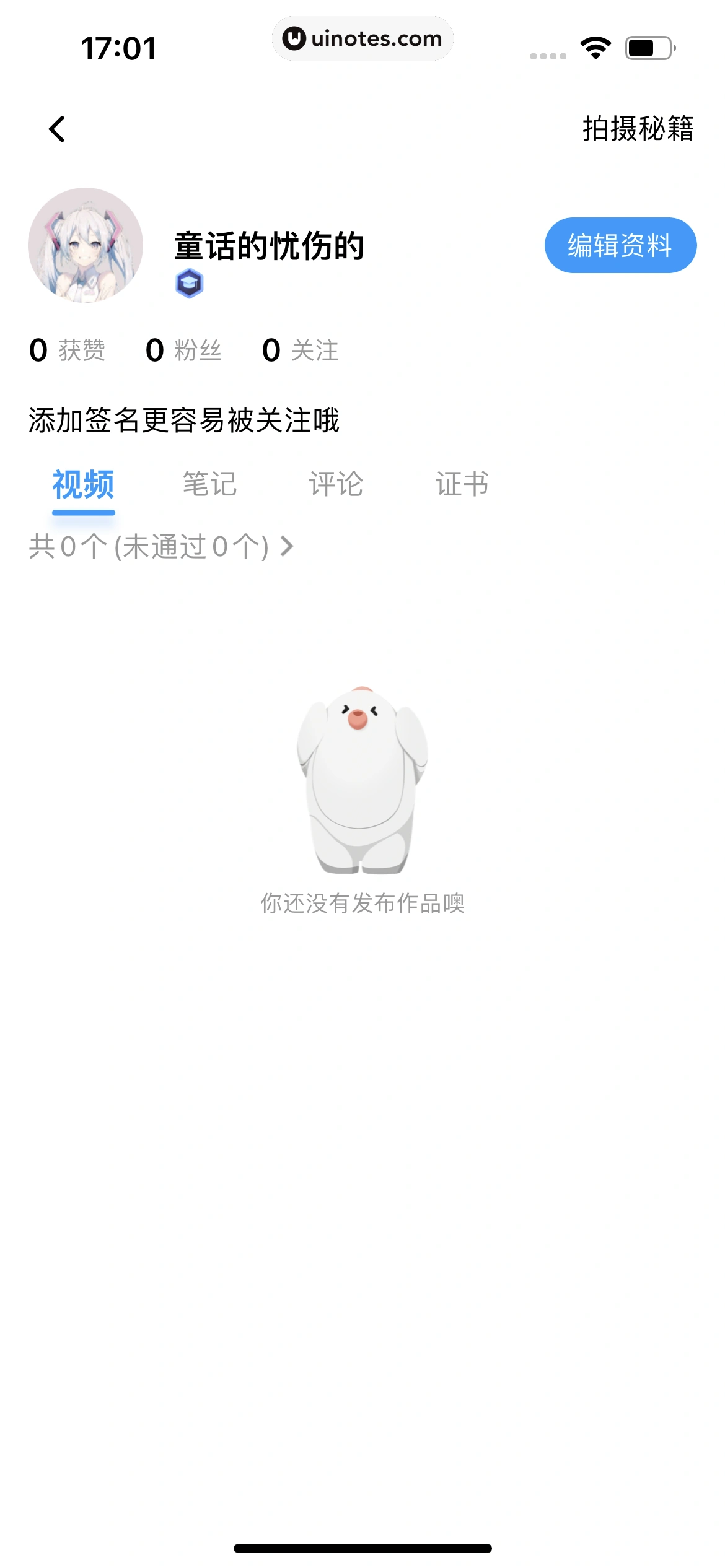Image resolution: width=725 pixels, height=1568 pixels.
Task: Open the 证书 tab
Action: click(462, 485)
